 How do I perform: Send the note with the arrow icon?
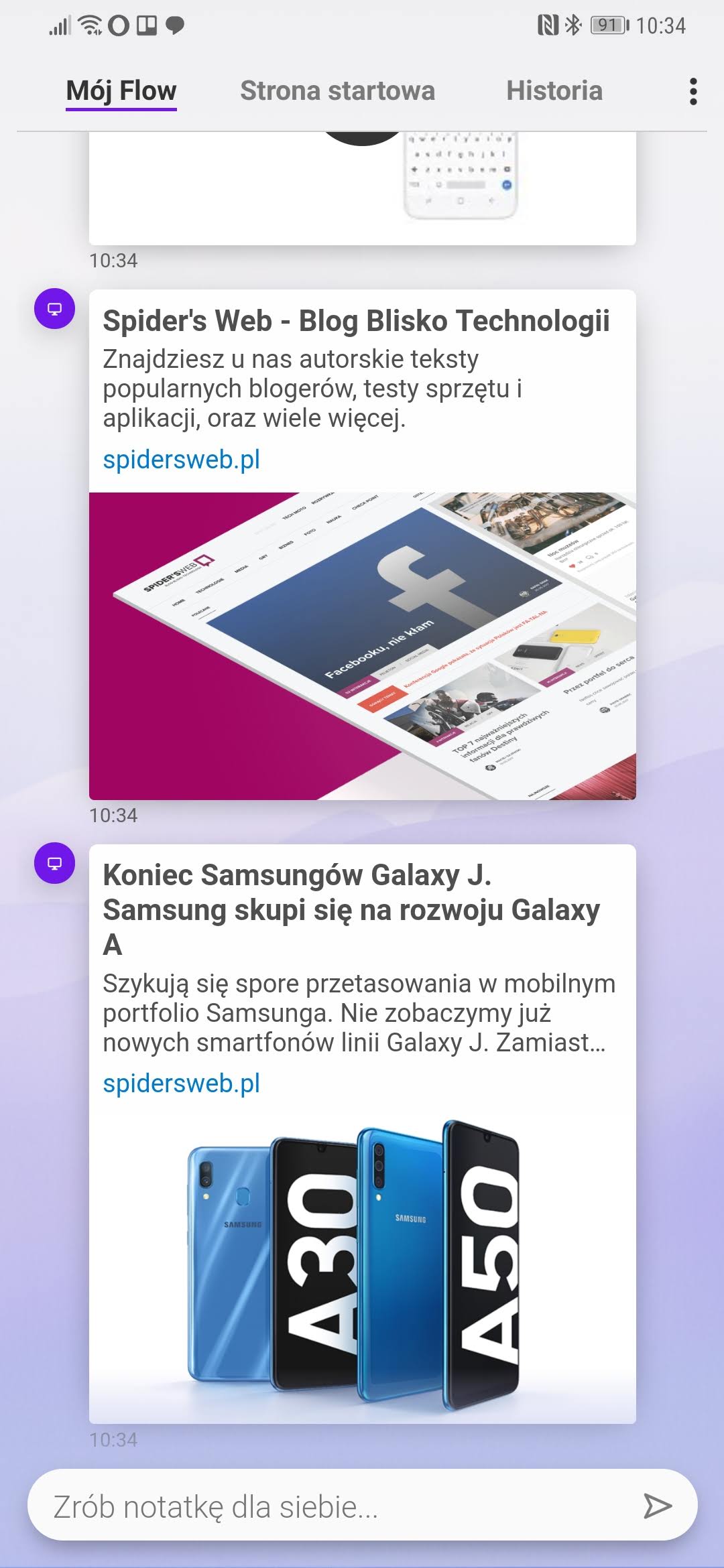coord(657,1506)
